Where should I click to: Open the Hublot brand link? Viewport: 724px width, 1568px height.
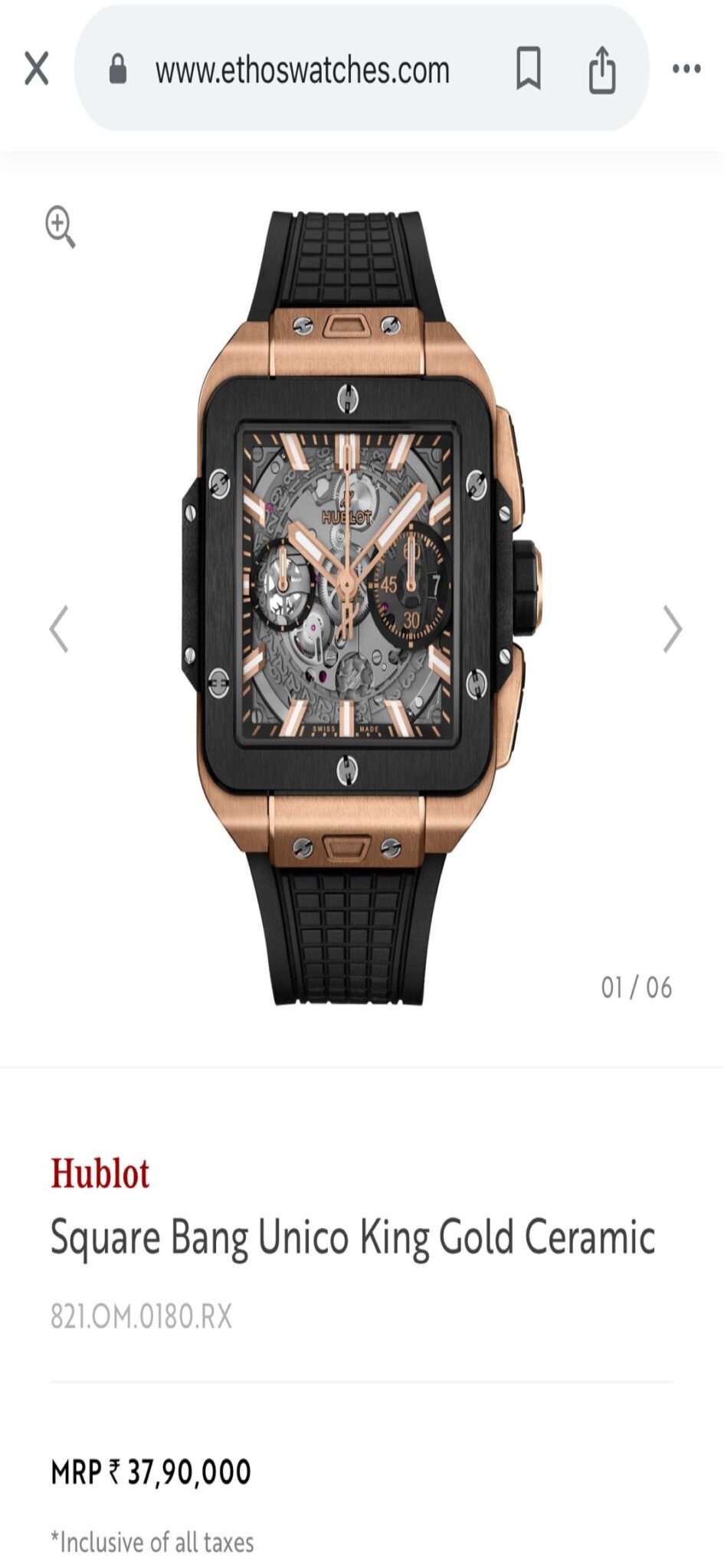(x=100, y=1174)
